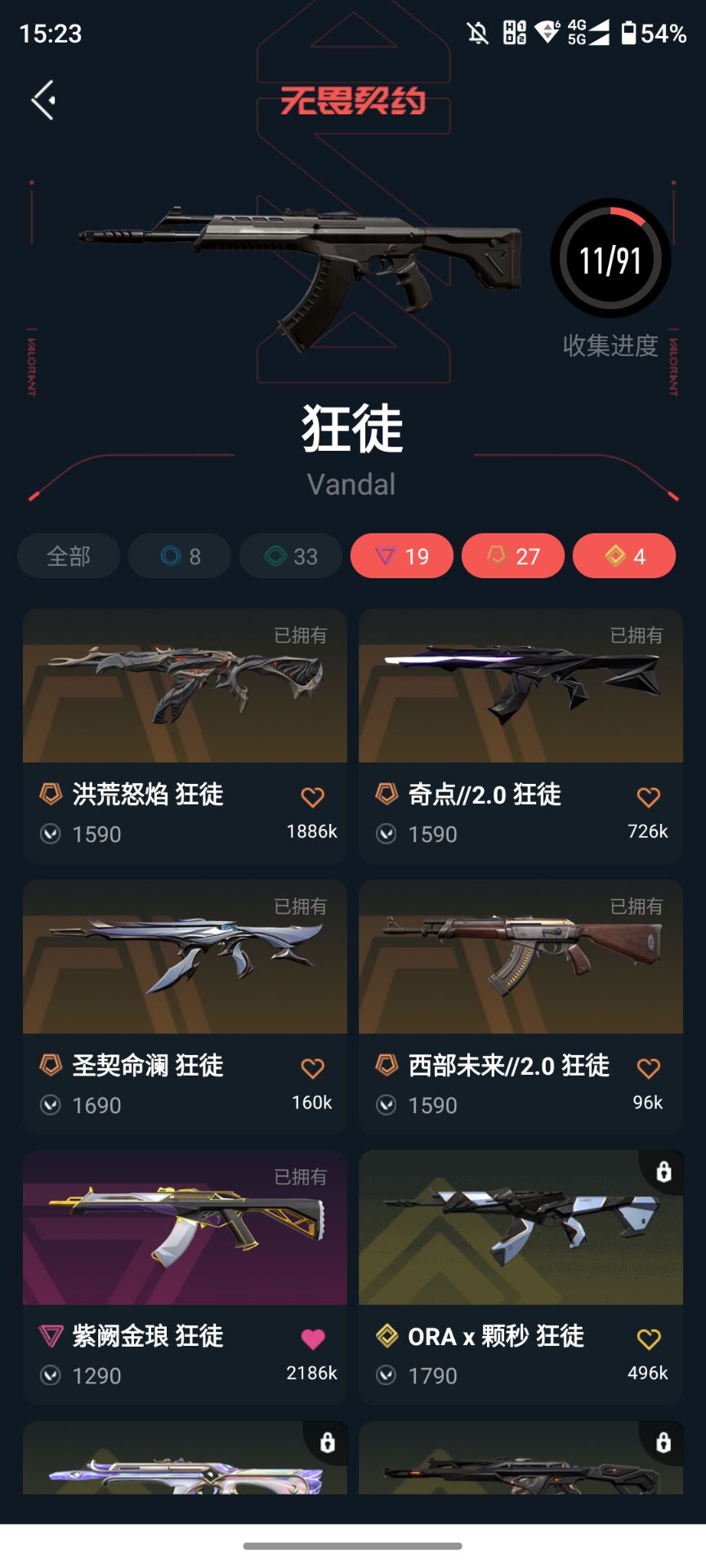The height and width of the screenshot is (1568, 706).
Task: Open the ORA x 颗秒 狂徒 skin card
Action: point(521,1278)
